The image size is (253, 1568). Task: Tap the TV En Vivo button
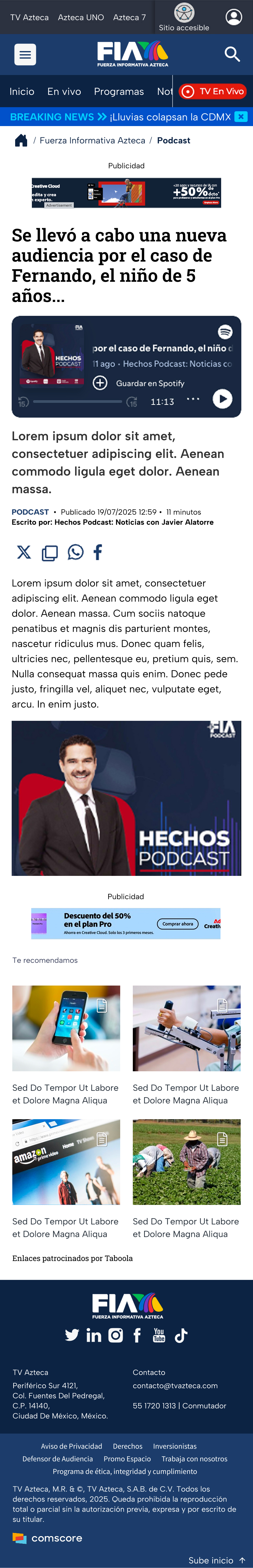coord(213,91)
